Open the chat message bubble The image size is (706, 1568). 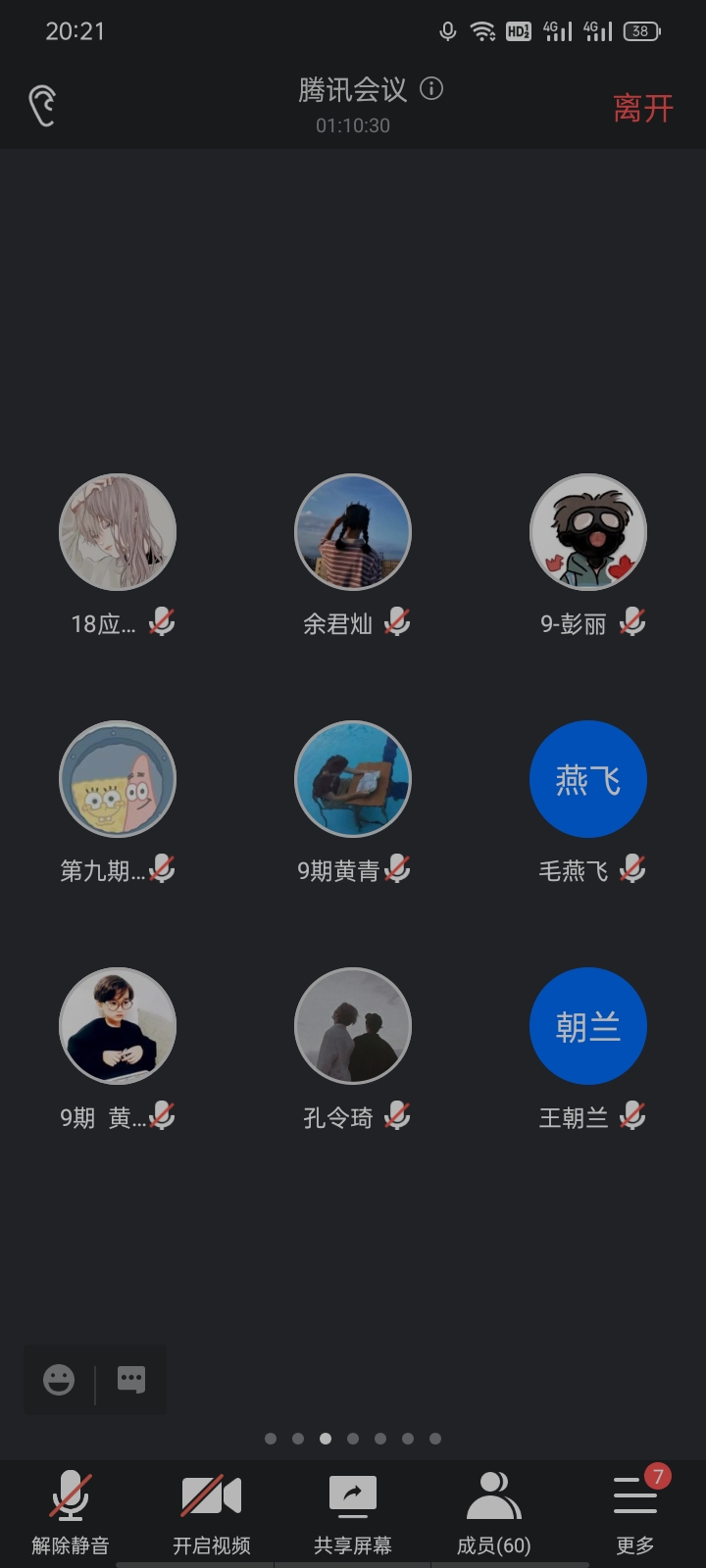pyautogui.click(x=131, y=1380)
